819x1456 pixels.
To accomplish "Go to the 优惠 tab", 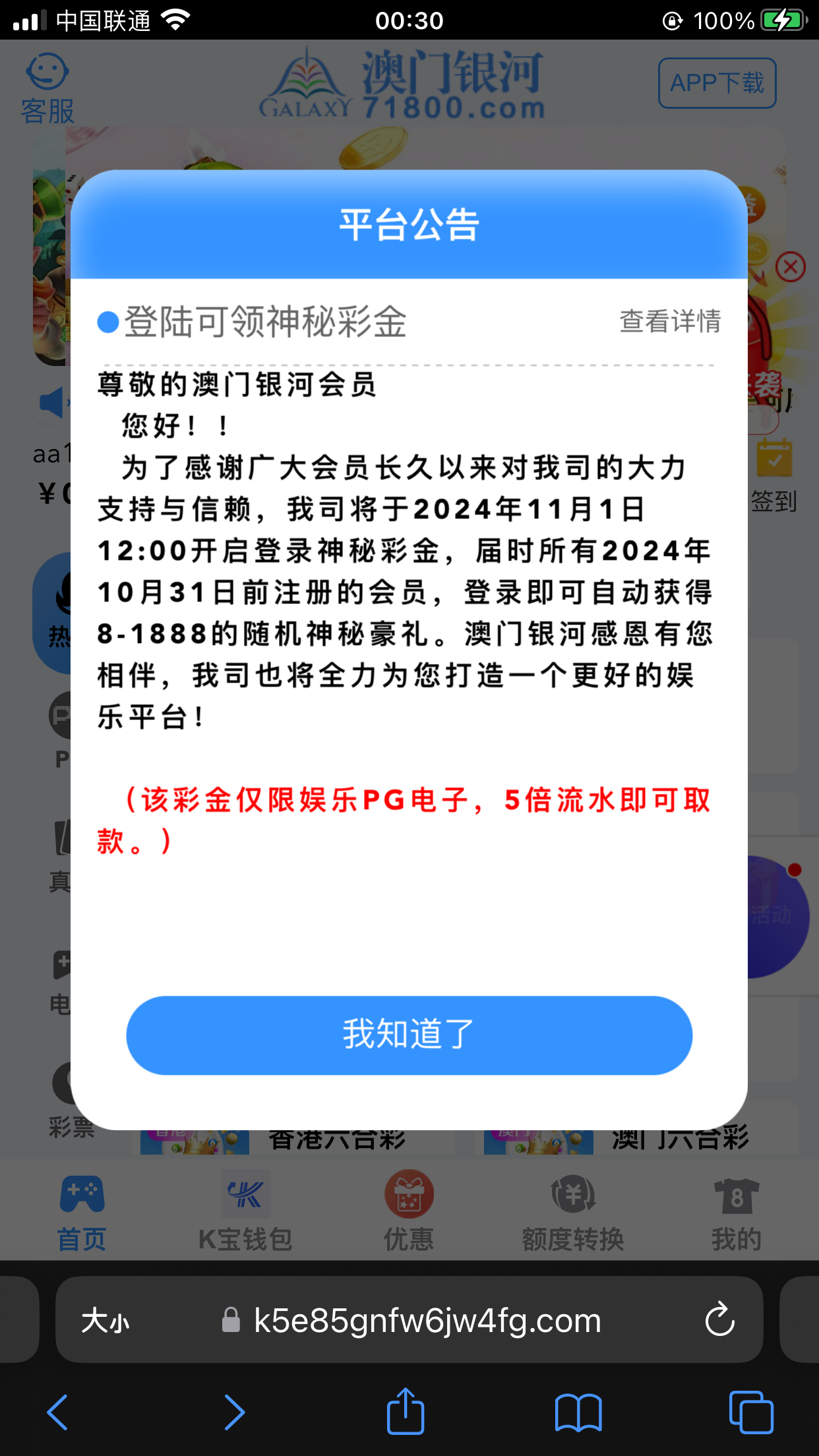I will pos(409,1213).
